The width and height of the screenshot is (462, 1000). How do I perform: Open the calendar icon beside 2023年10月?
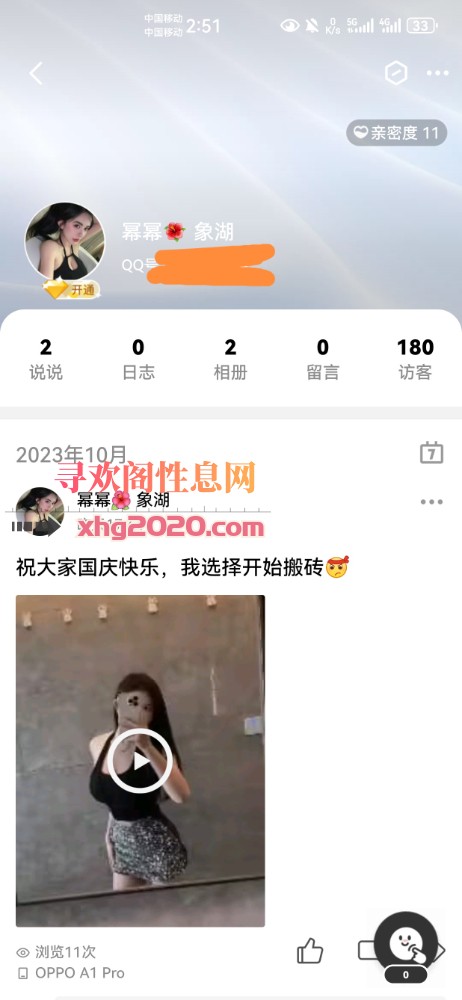tap(431, 453)
